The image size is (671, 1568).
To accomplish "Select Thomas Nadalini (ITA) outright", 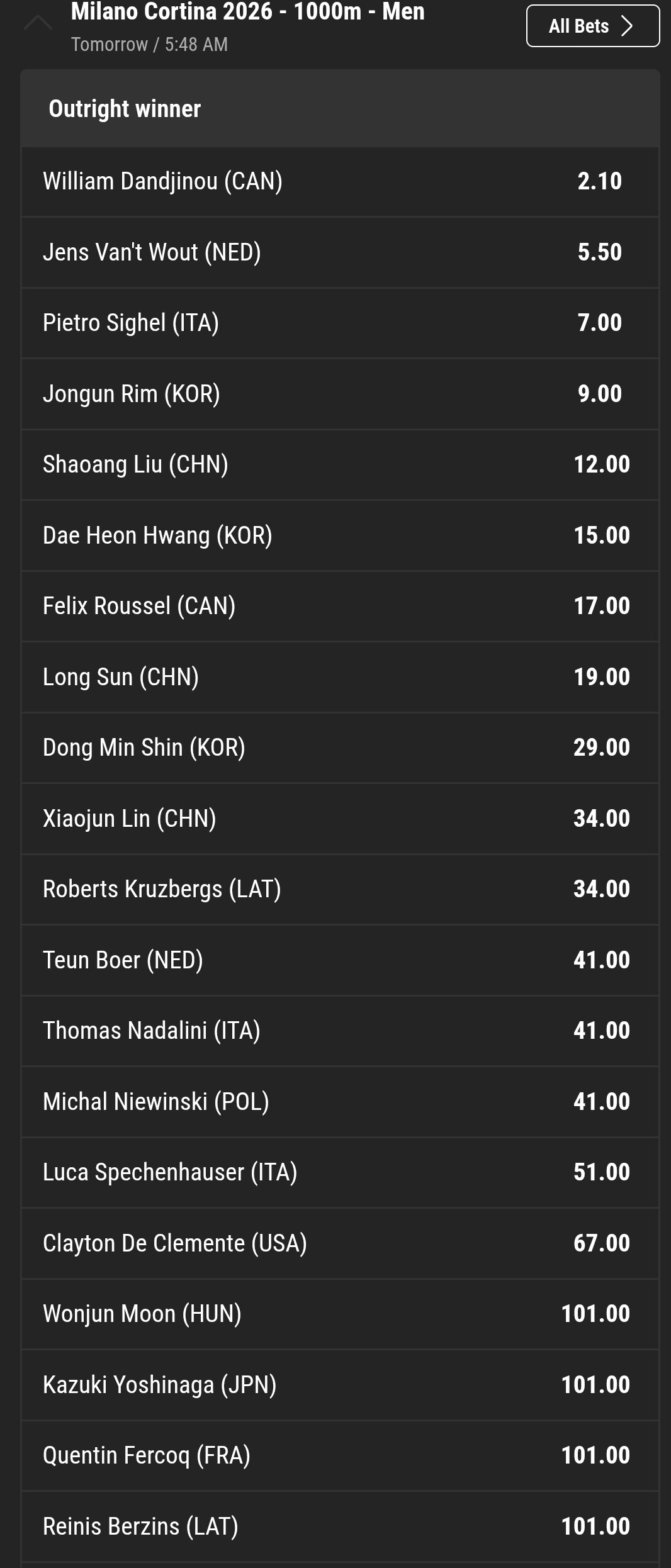I will (340, 1031).
